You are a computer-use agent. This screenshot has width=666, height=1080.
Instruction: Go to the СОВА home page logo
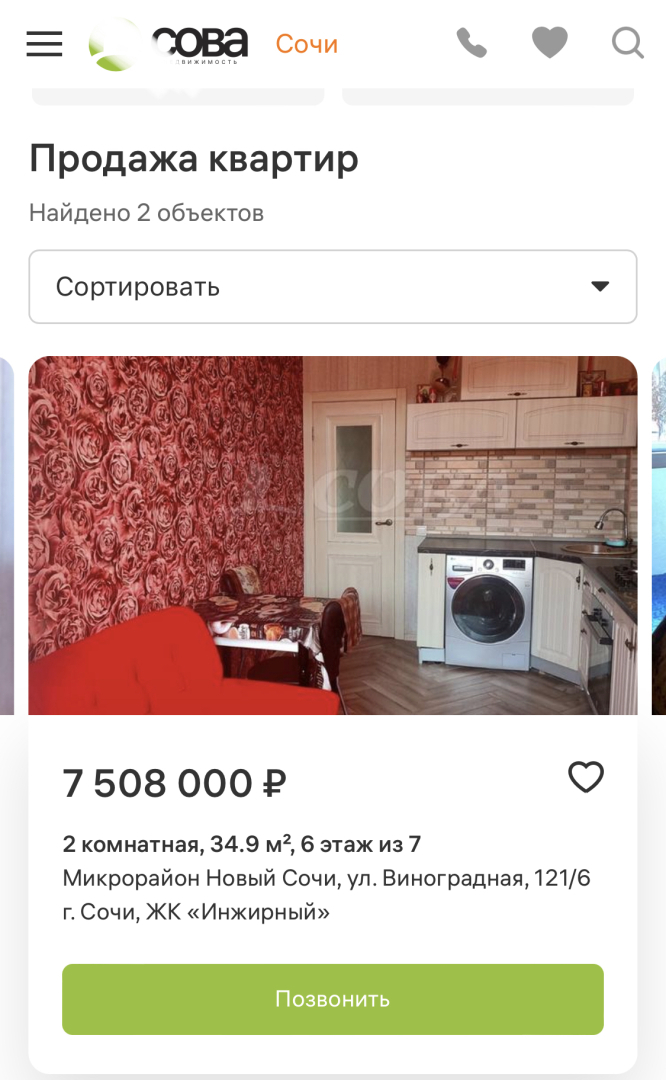168,44
